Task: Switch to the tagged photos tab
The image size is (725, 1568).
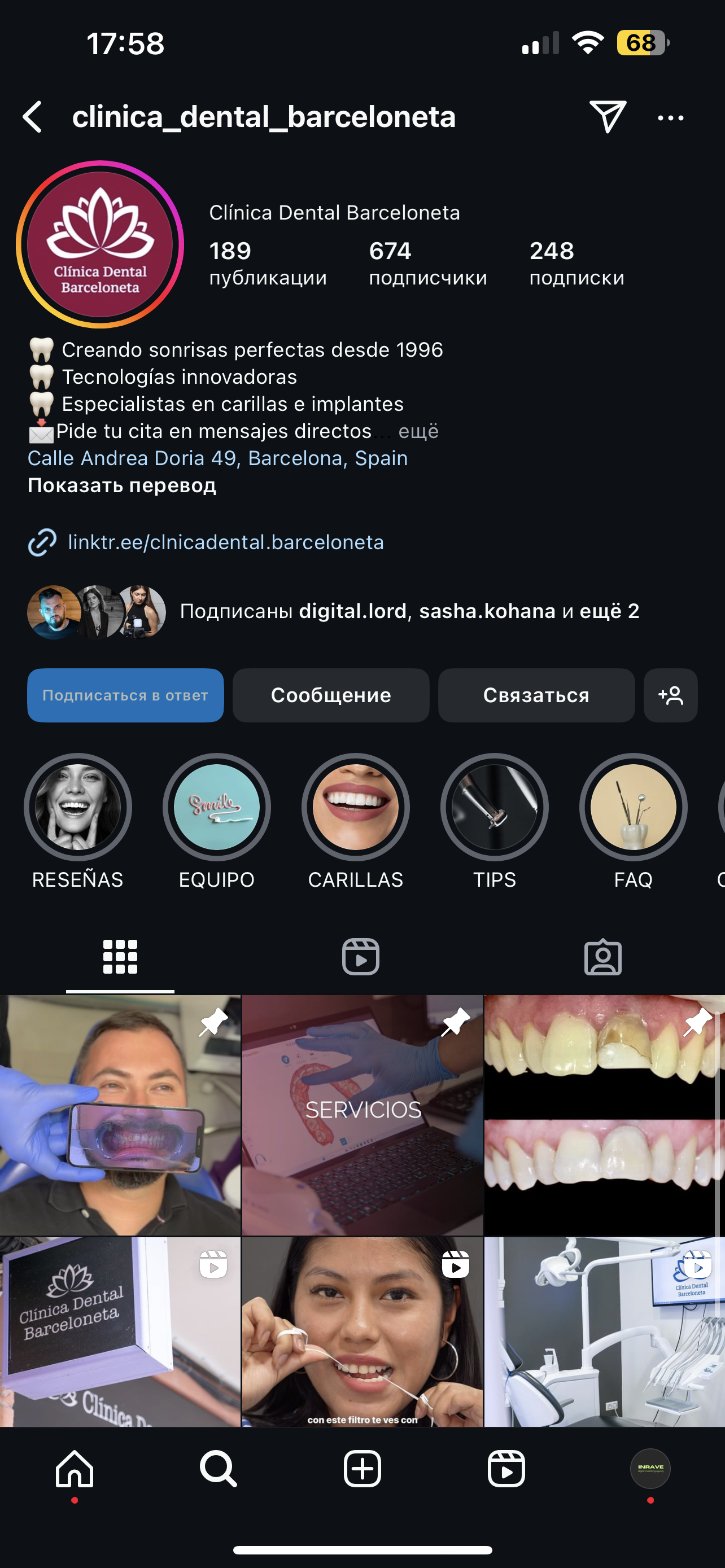Action: (602, 957)
